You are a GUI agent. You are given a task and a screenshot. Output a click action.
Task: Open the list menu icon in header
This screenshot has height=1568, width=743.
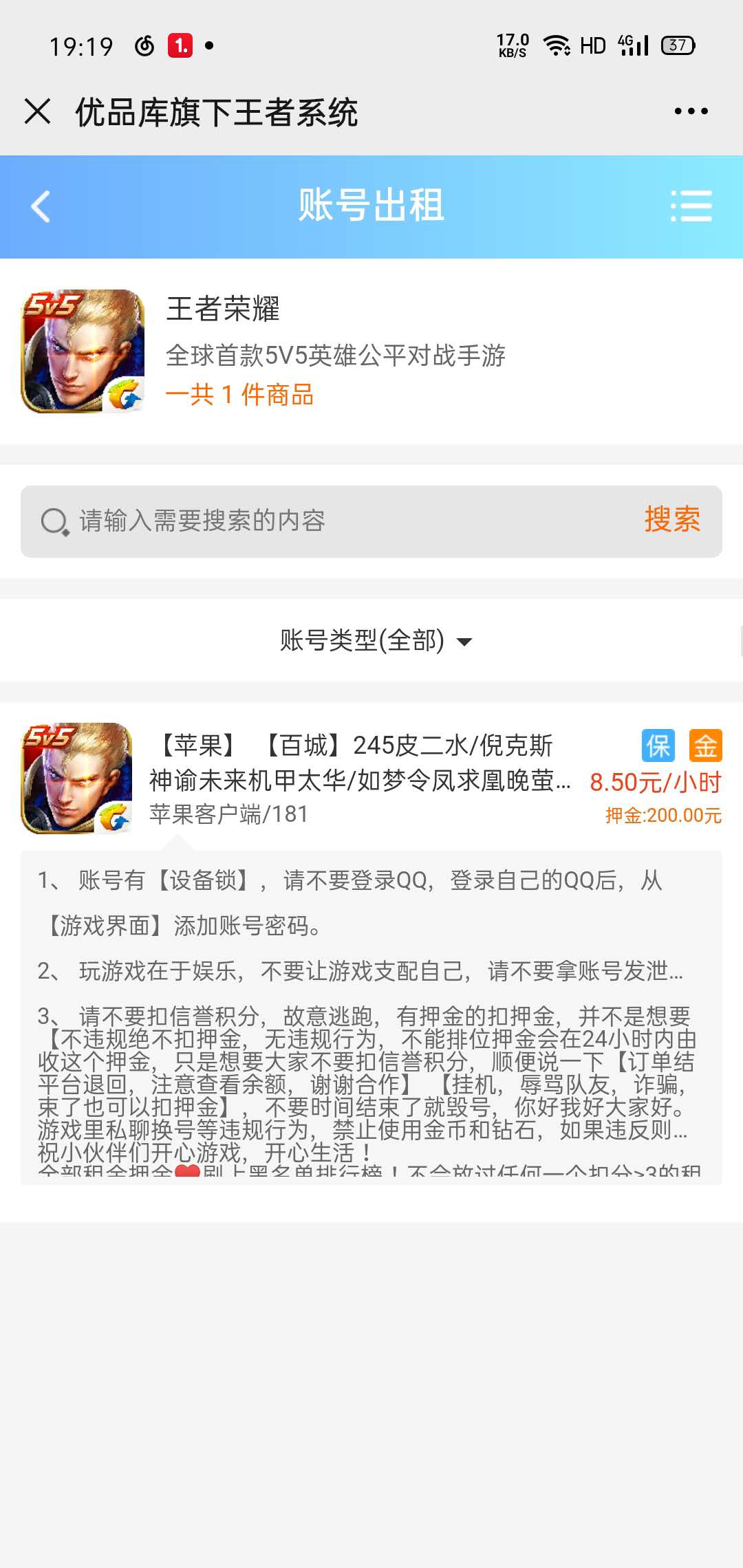point(691,206)
